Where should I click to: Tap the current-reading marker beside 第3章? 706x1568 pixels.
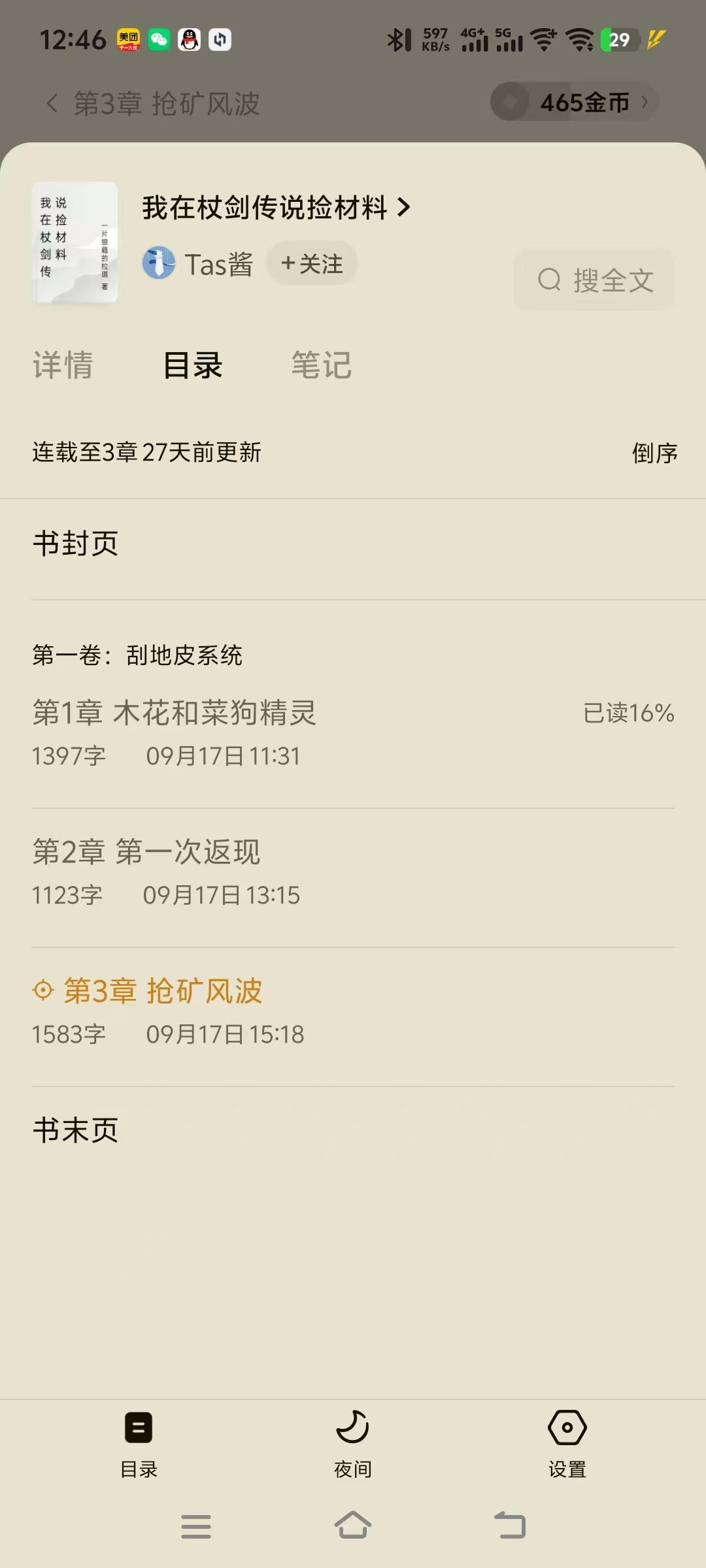click(x=42, y=990)
